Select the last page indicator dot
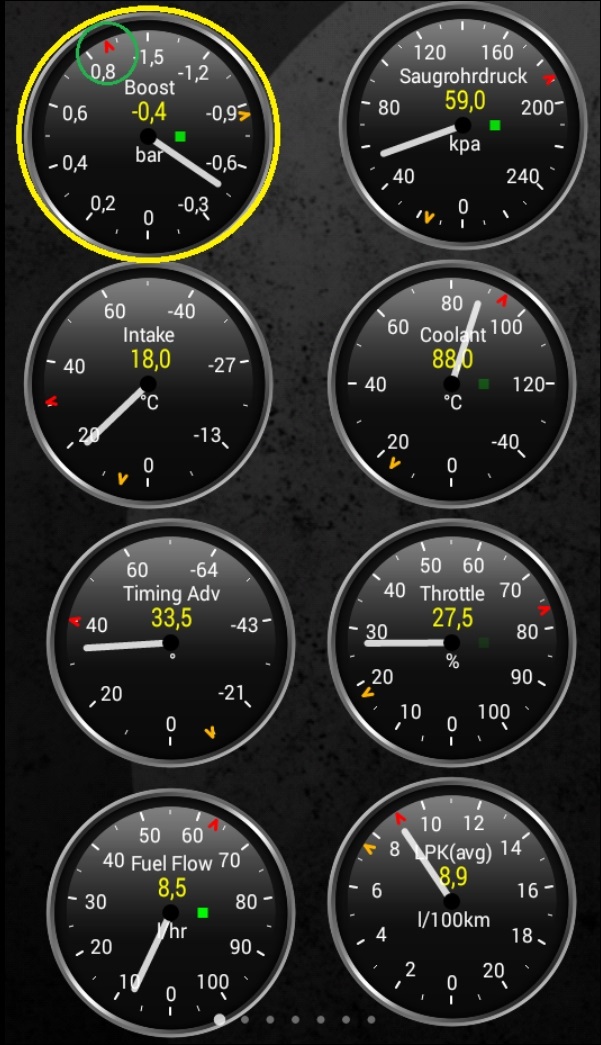 [x=372, y=1020]
